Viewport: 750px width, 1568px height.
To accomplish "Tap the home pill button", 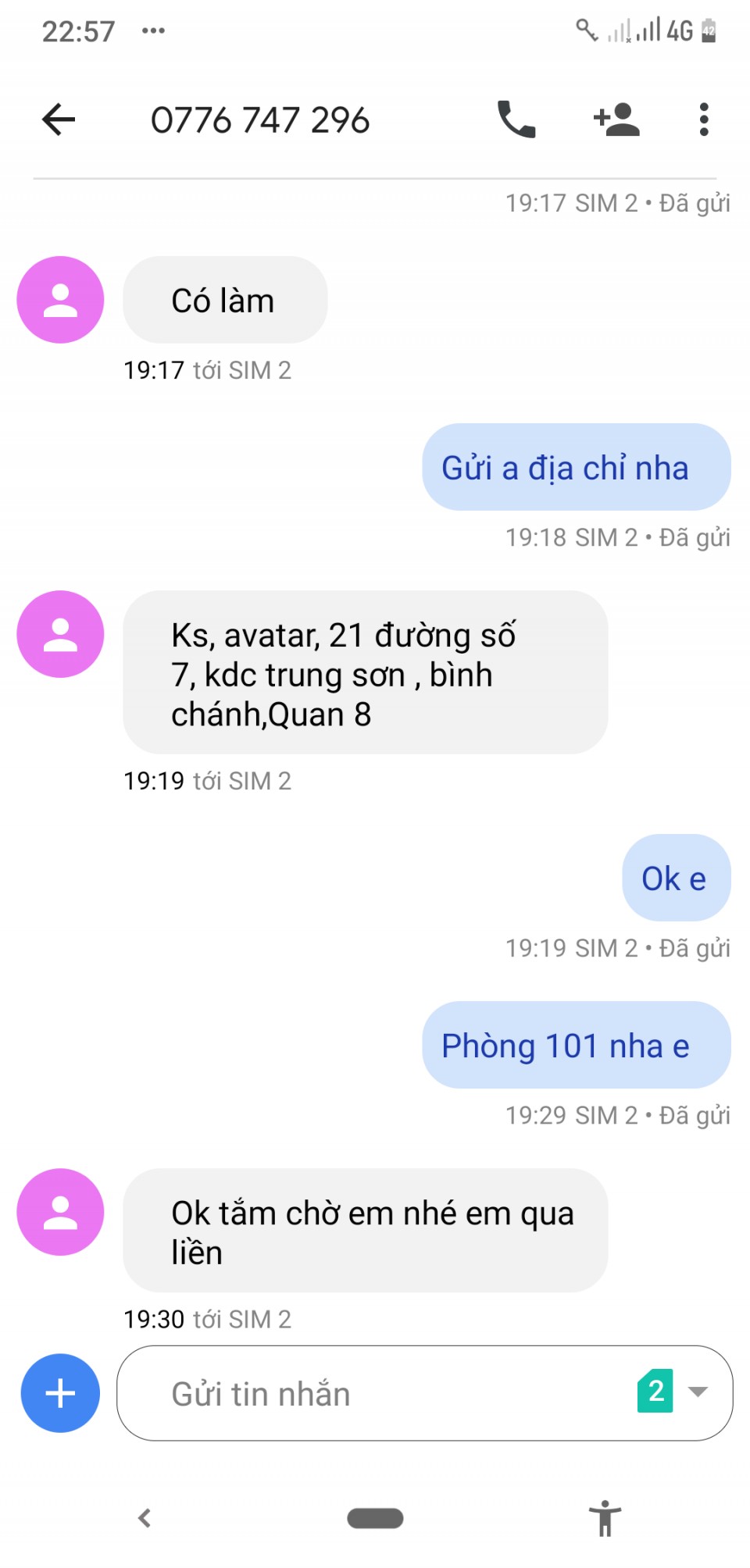I will 375,1518.
